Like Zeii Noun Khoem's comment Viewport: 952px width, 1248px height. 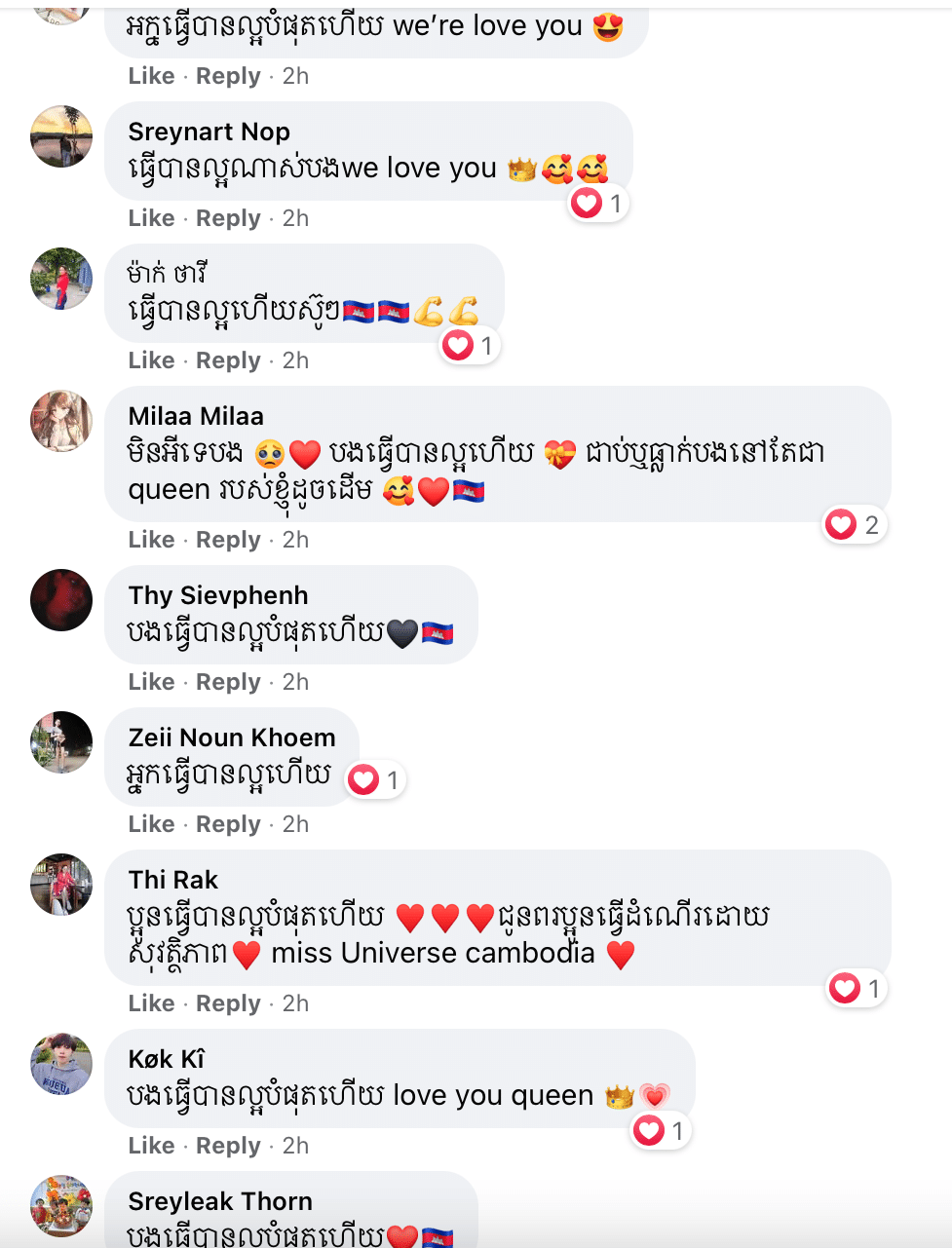pos(151,824)
